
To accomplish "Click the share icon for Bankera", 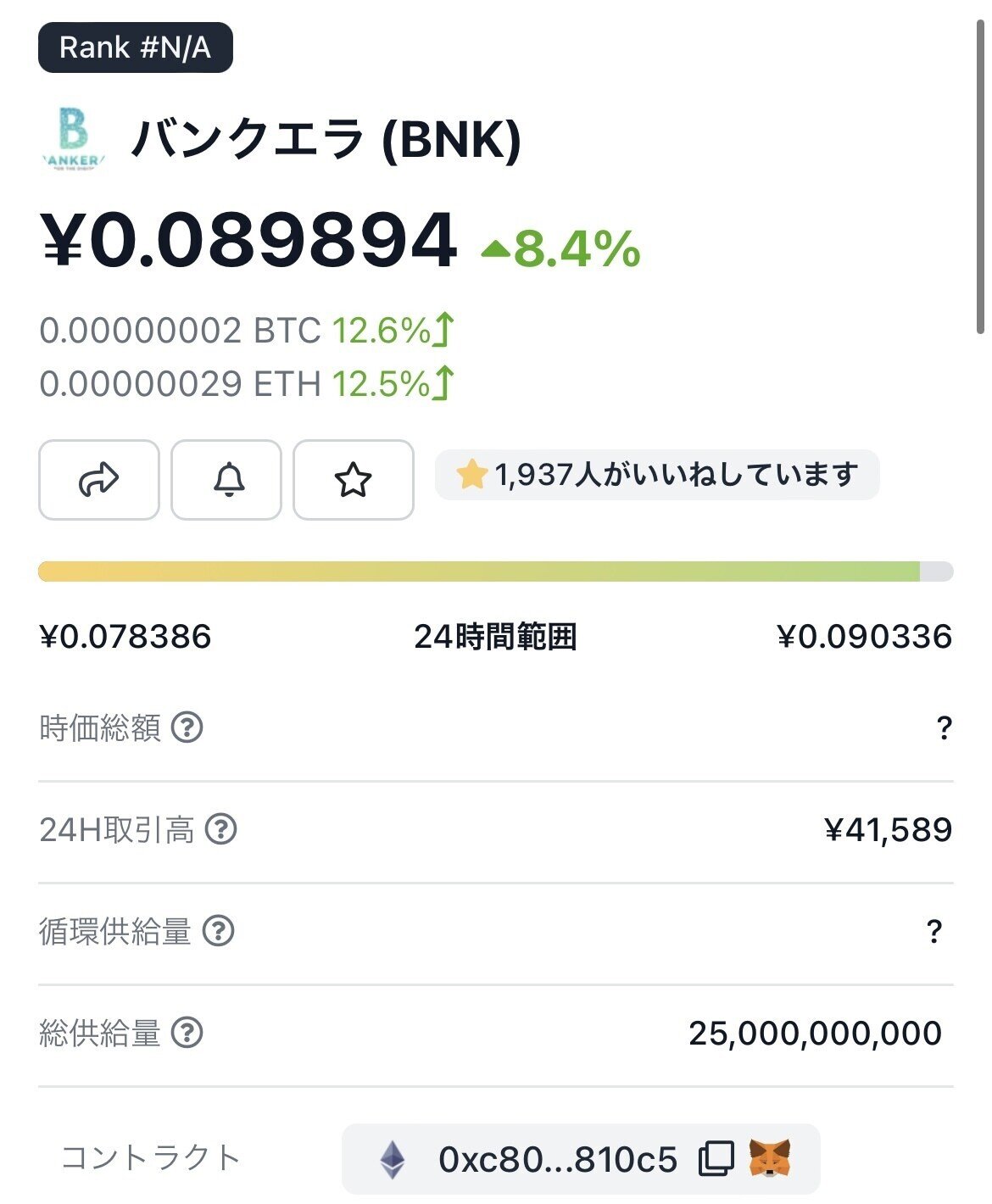I will (98, 480).
